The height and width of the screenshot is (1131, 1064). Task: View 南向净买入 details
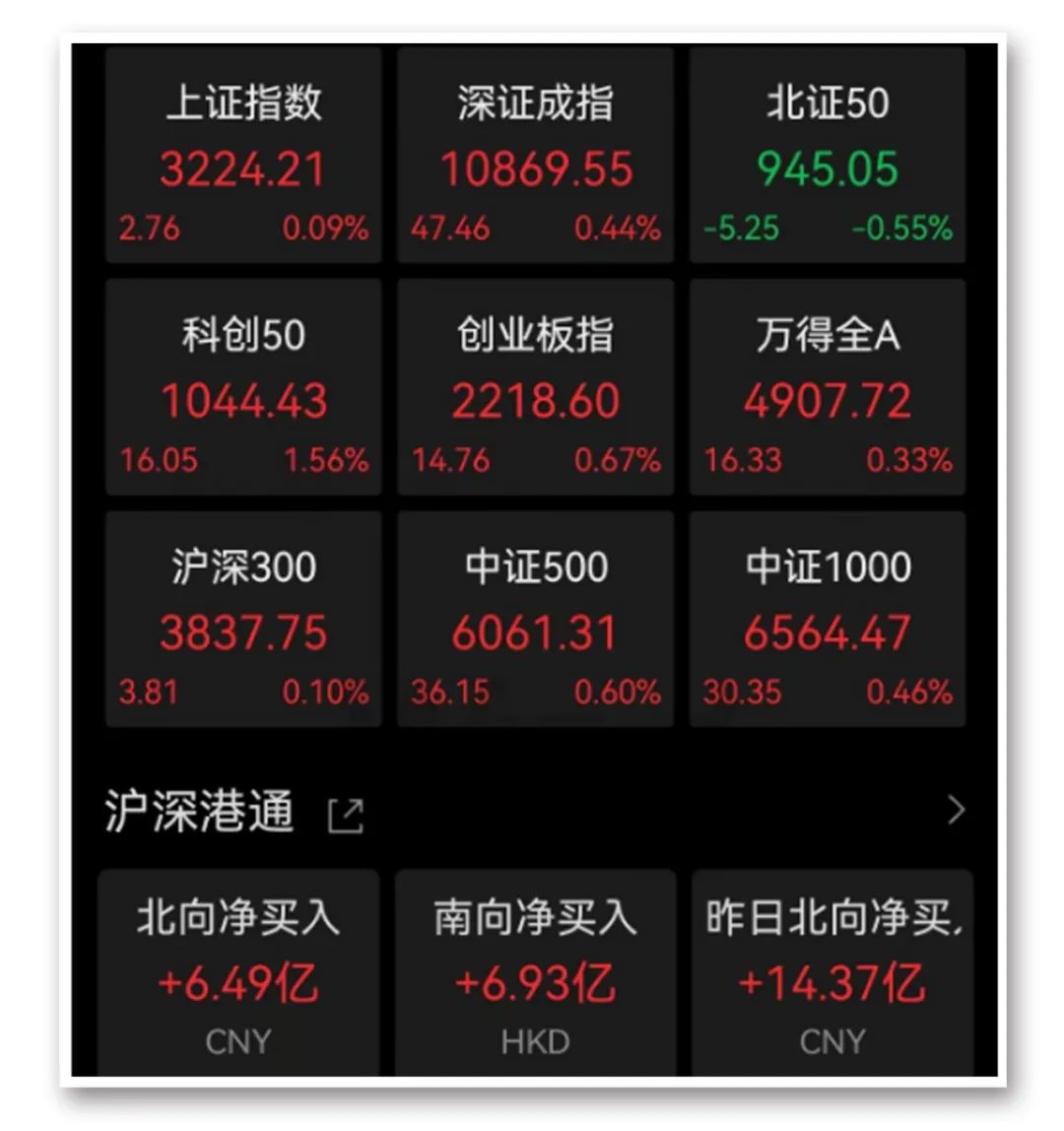click(x=535, y=973)
